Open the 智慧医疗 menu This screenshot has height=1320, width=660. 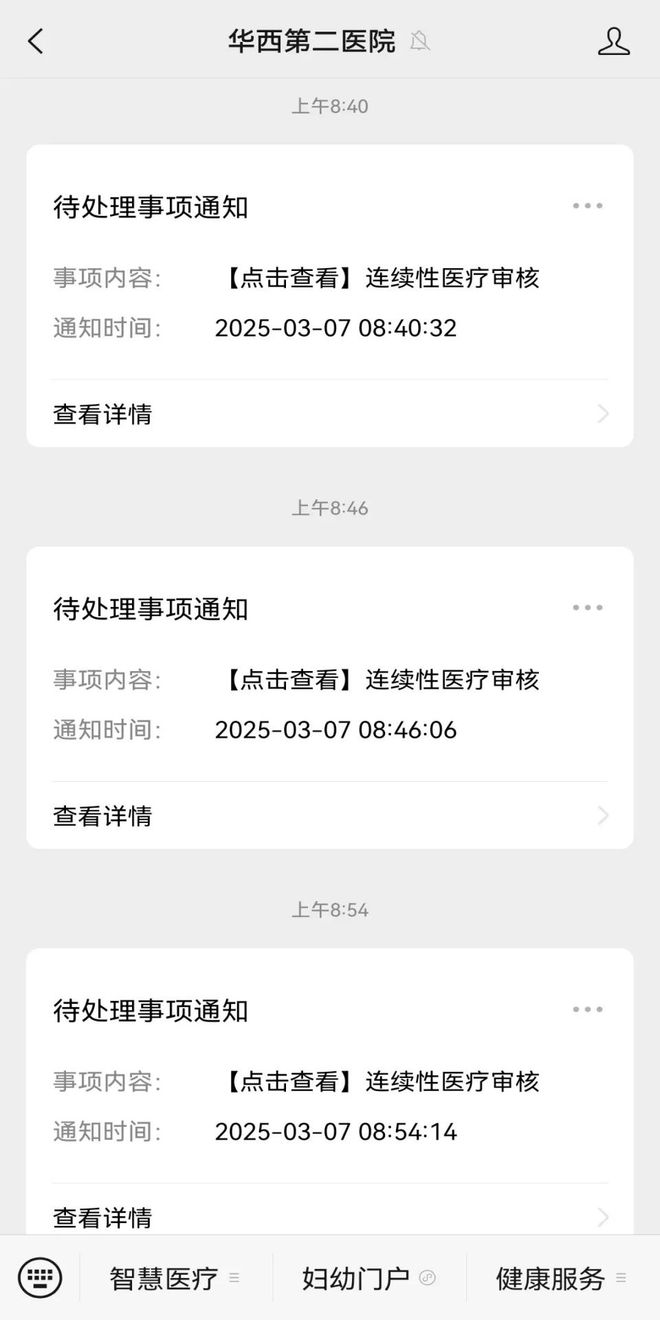point(175,1278)
